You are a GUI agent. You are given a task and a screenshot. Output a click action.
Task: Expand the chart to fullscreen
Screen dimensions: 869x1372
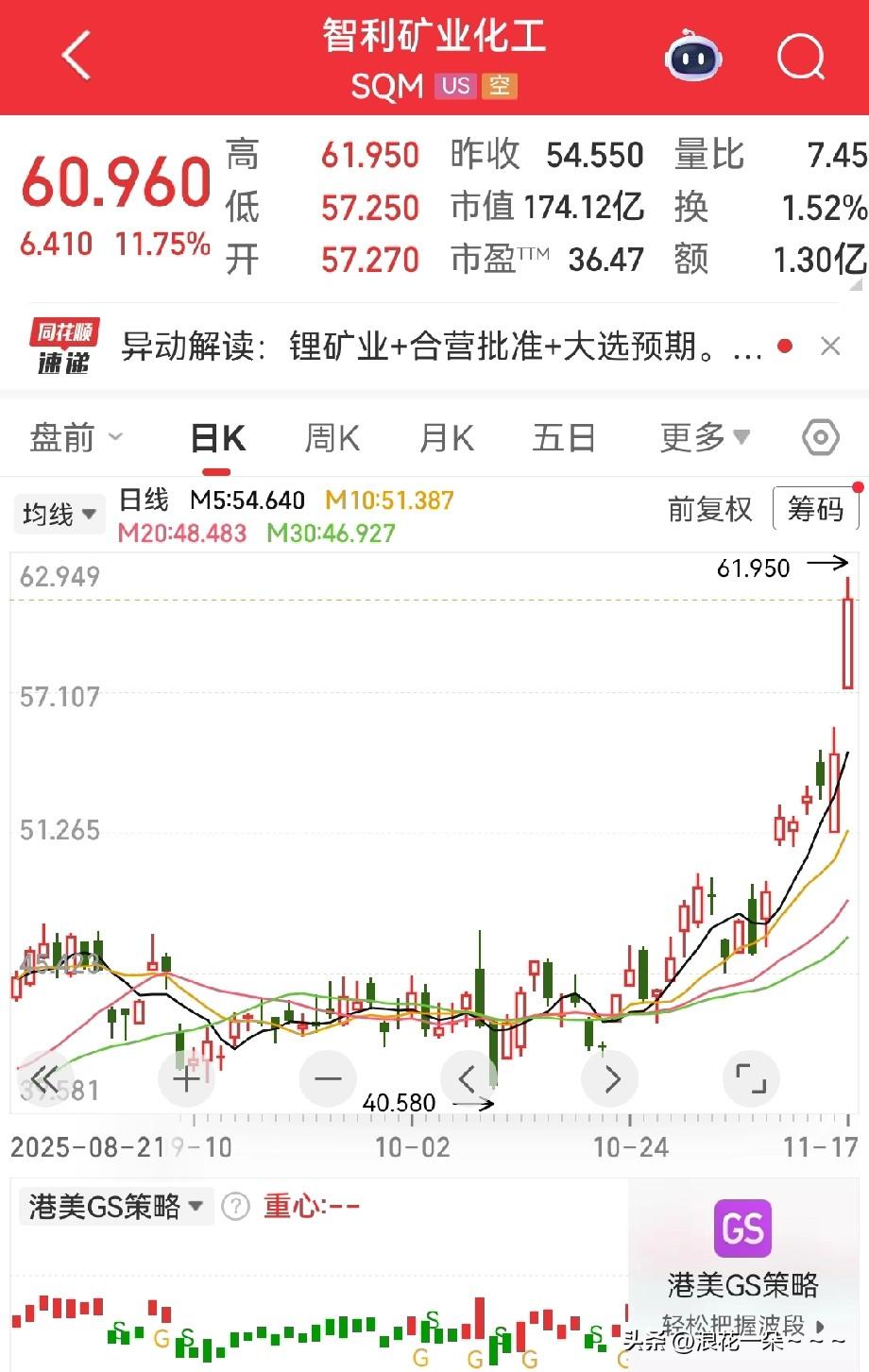751,1077
